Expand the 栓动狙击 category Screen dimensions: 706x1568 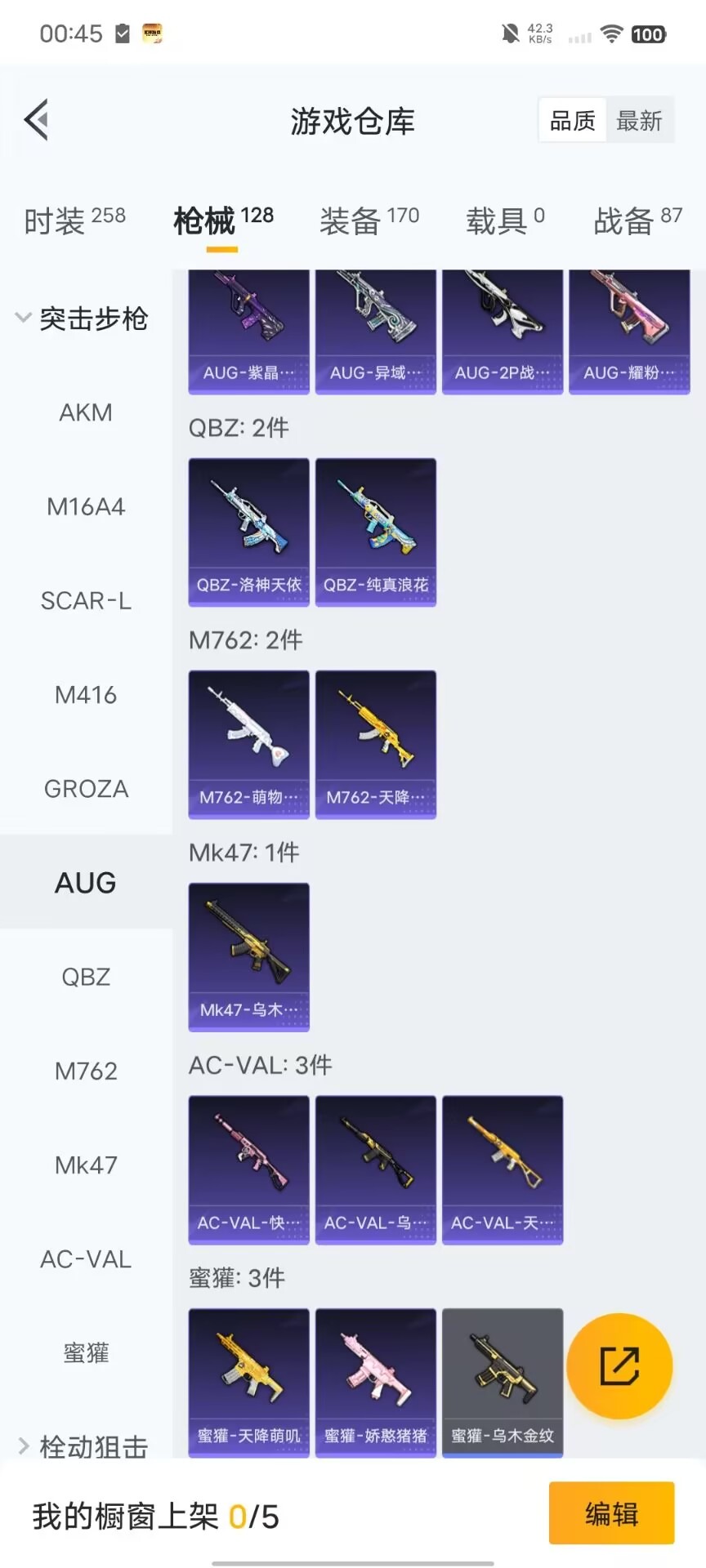pyautogui.click(x=82, y=1446)
